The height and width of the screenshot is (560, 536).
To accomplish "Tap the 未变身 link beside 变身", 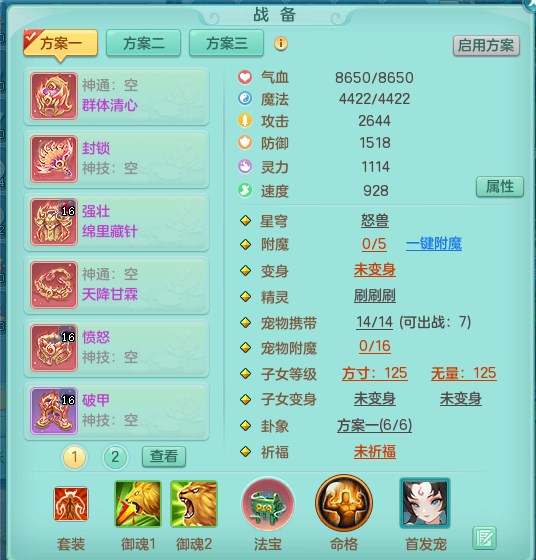I will coord(375,270).
